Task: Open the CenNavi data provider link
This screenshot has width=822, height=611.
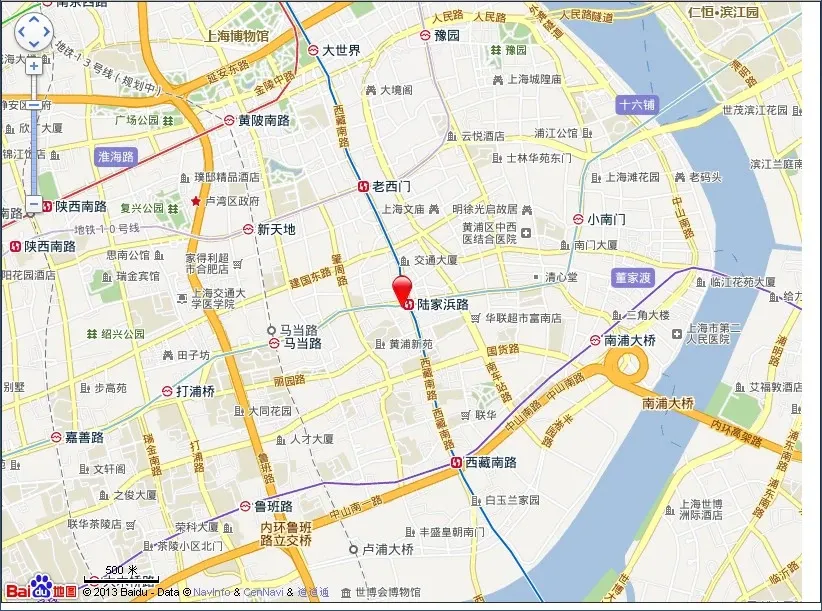Action: (263, 592)
